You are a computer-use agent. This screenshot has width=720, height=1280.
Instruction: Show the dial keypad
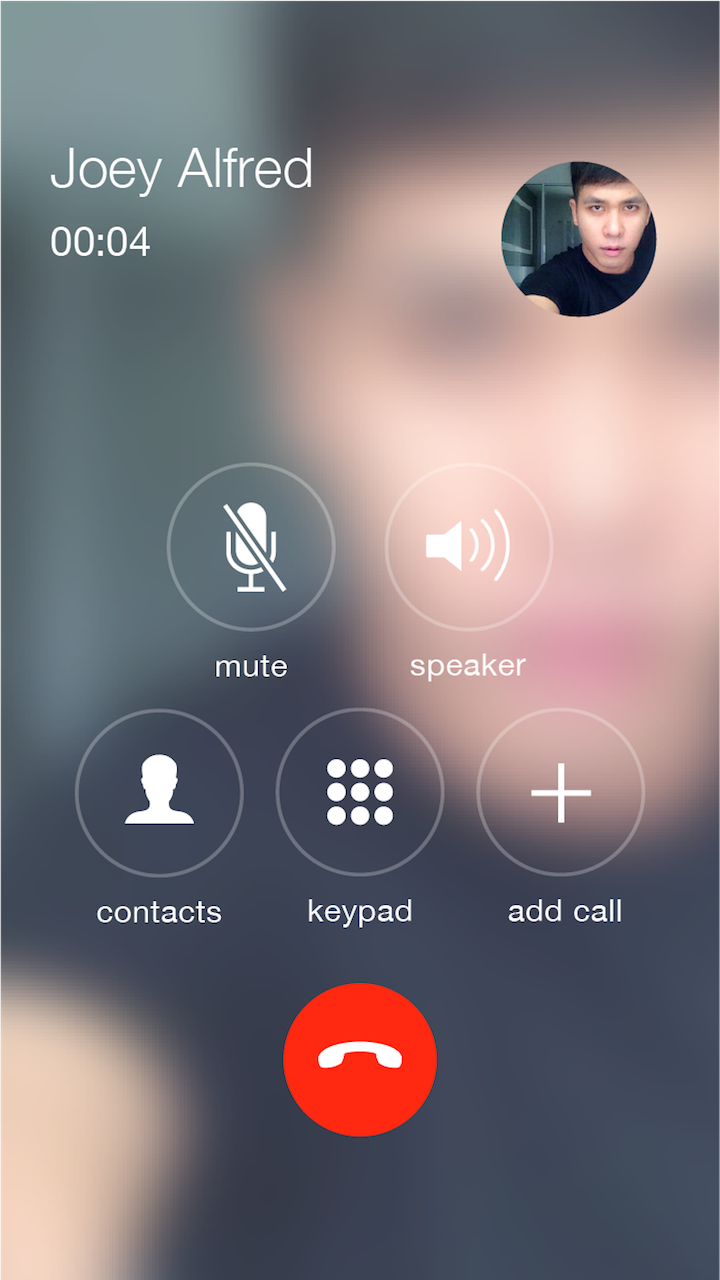click(360, 792)
